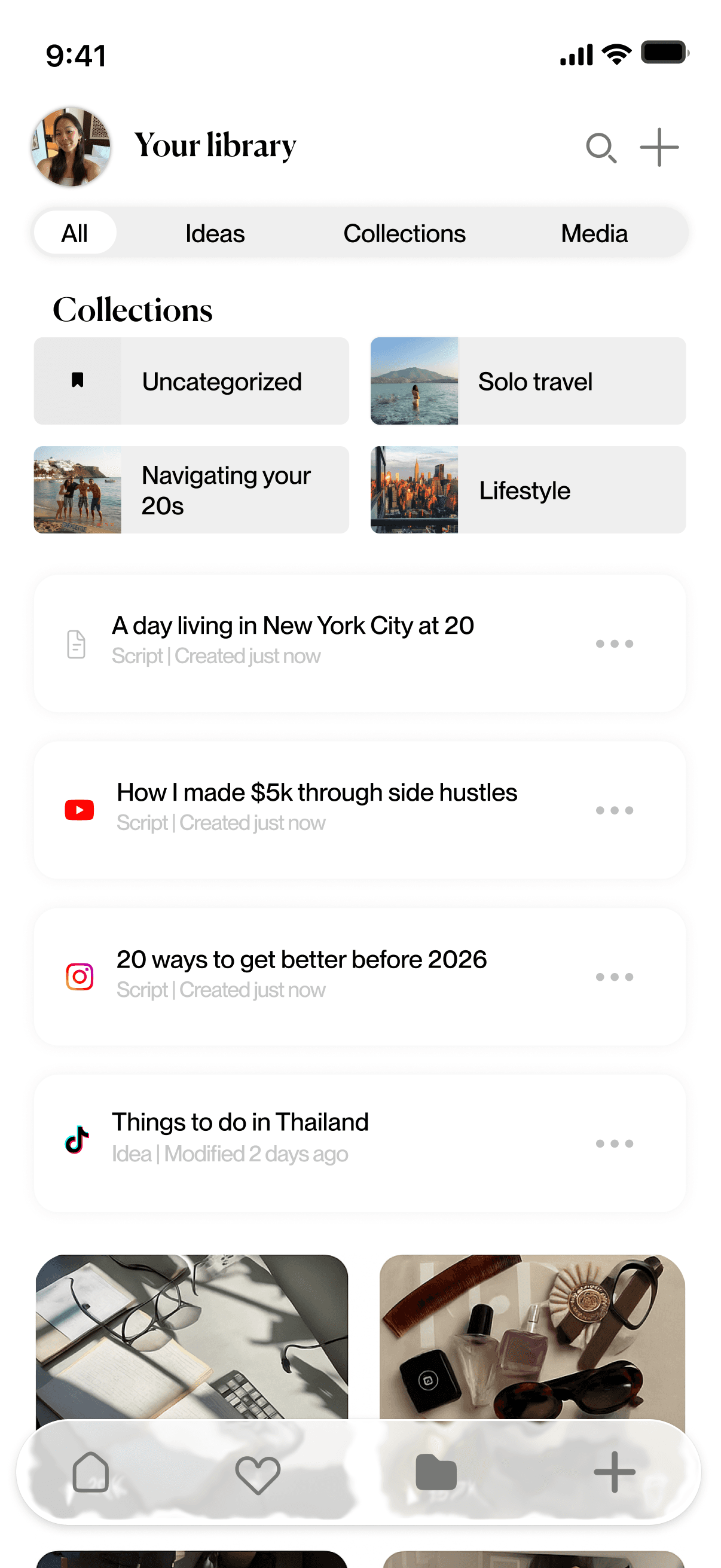Open the Uncategorized collection
This screenshot has height=1568, width=721.
pos(191,381)
